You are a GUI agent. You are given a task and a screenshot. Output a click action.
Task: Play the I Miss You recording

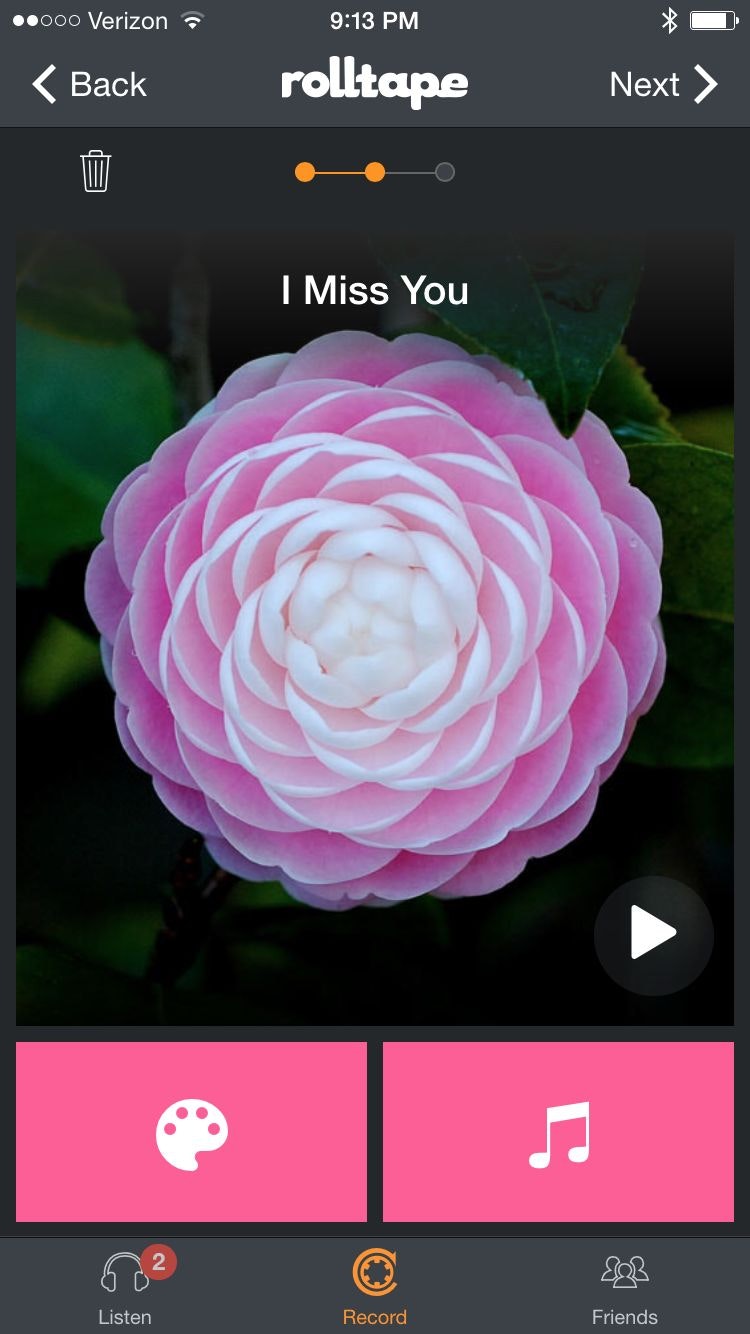click(x=653, y=935)
